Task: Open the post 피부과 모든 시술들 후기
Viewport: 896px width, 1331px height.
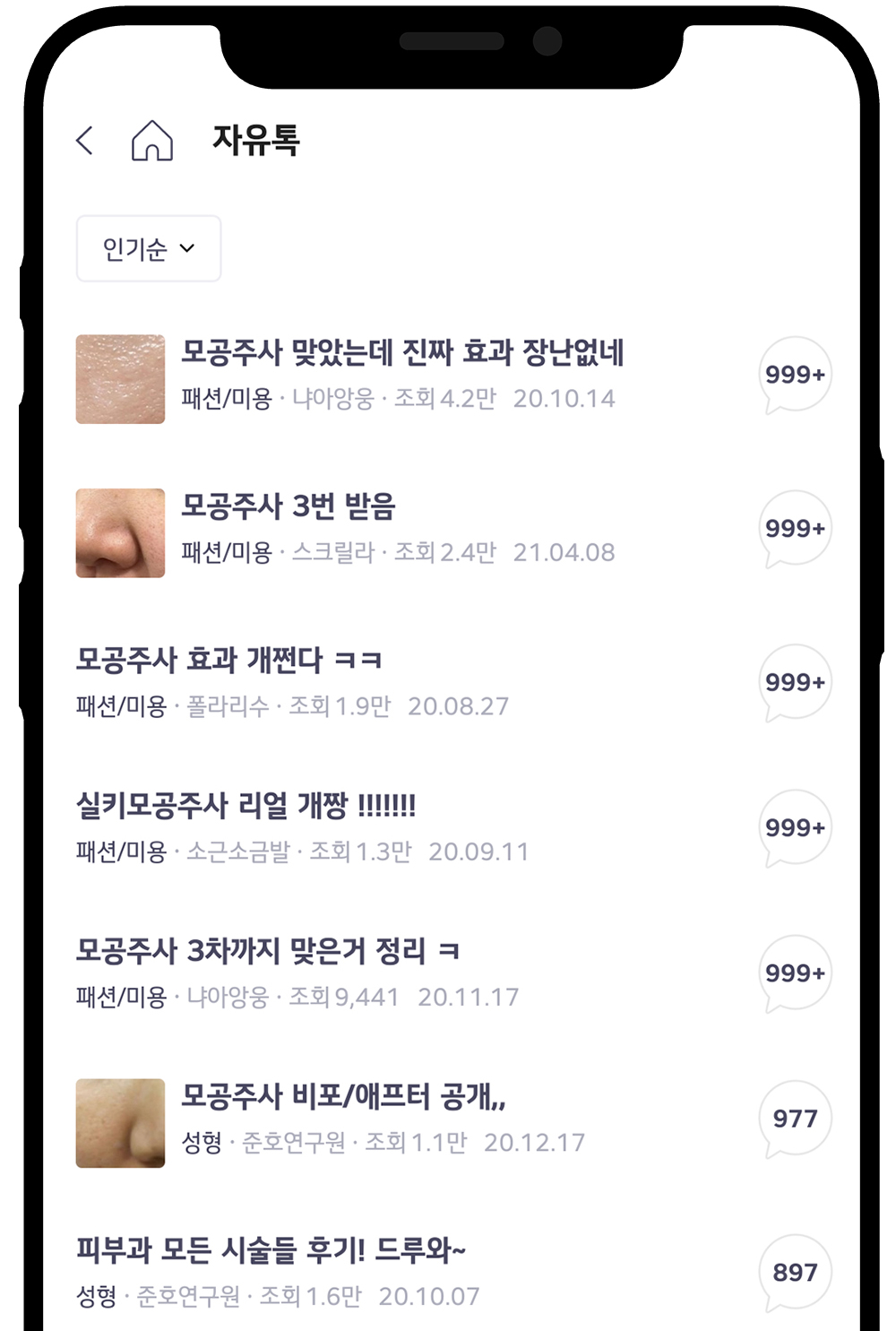Action: (271, 1249)
